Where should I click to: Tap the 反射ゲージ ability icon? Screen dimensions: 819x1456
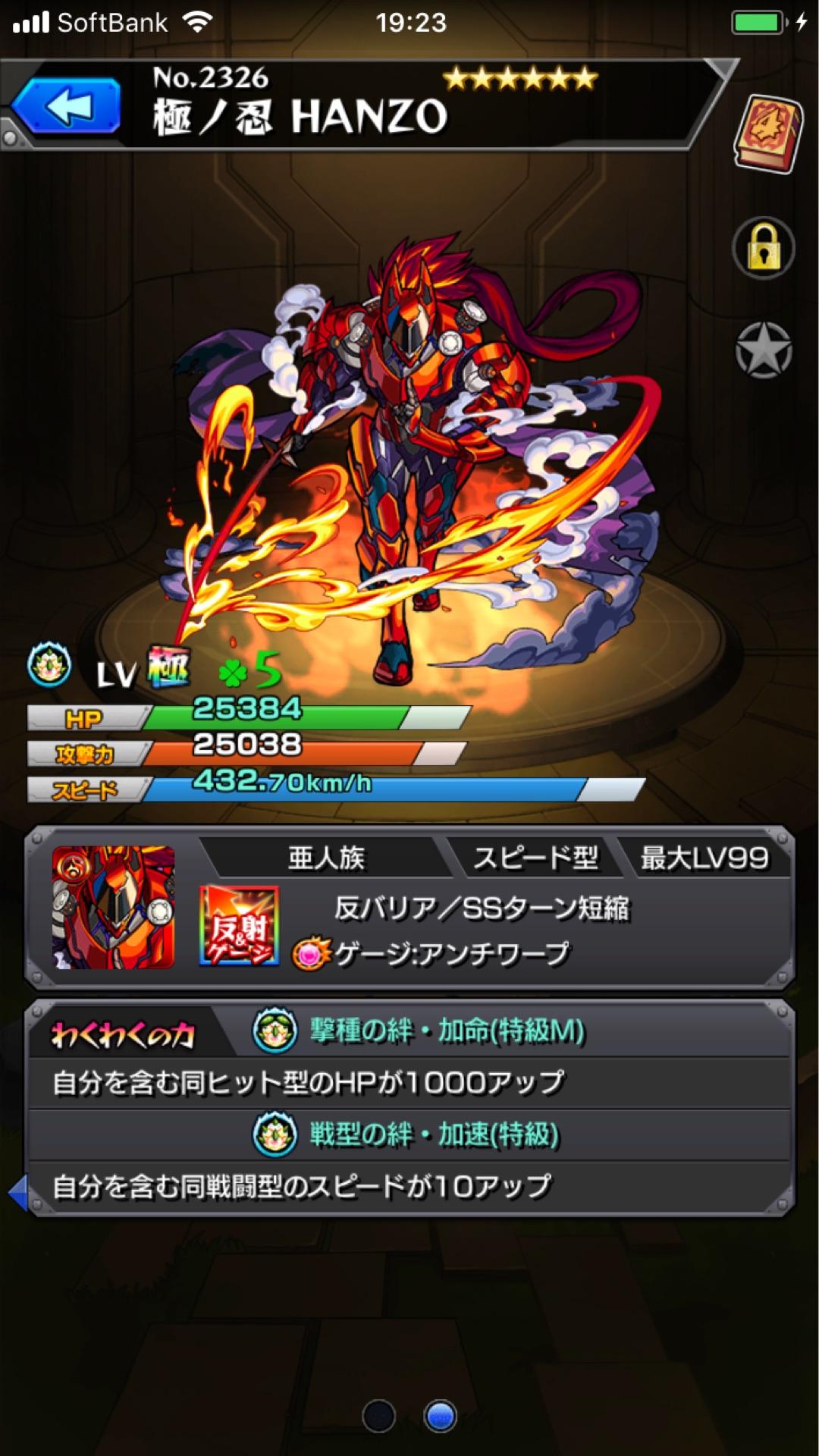239,925
